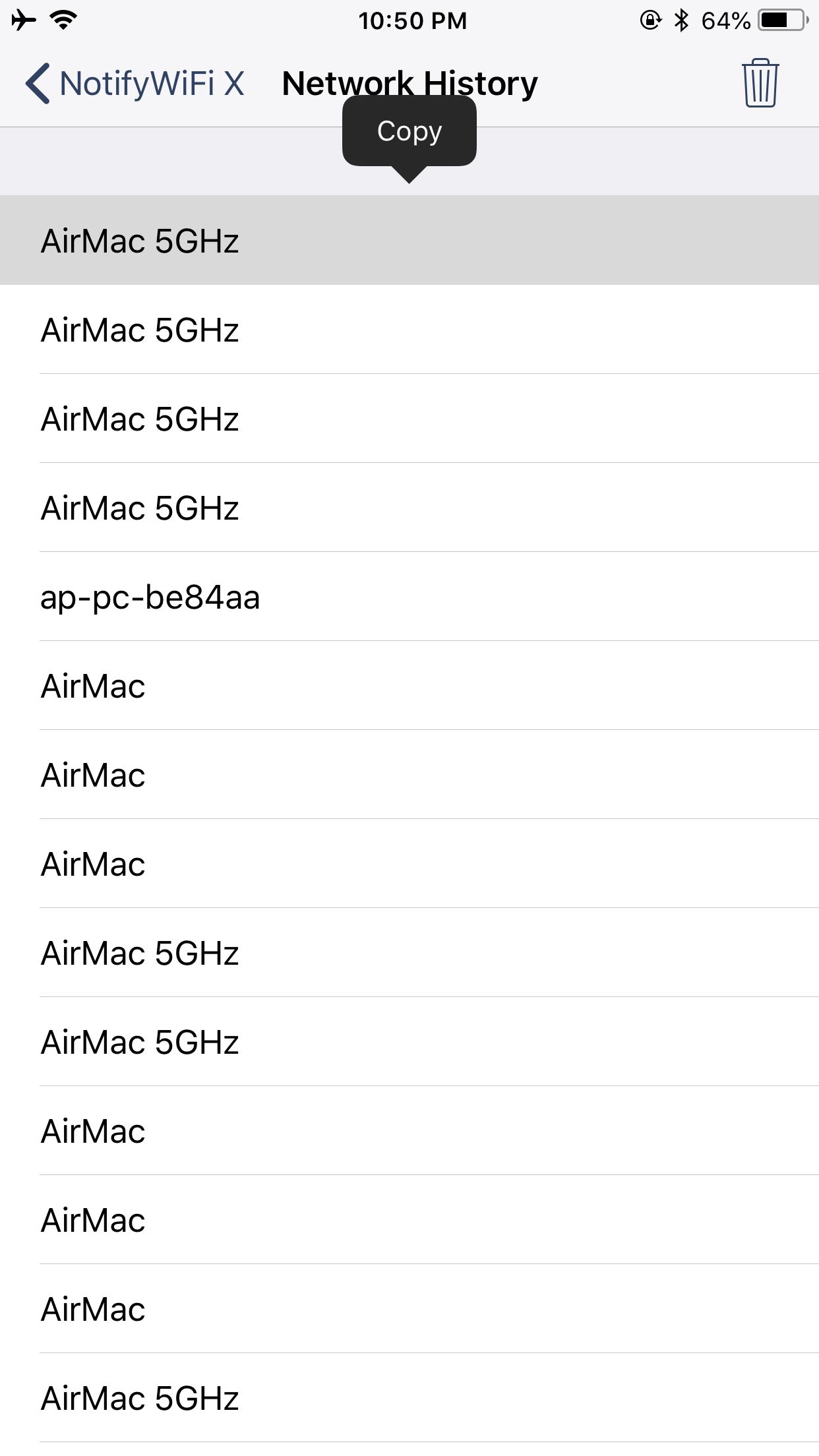Select the ap-pc-be84aa network entry
819x1456 pixels.
click(x=409, y=597)
